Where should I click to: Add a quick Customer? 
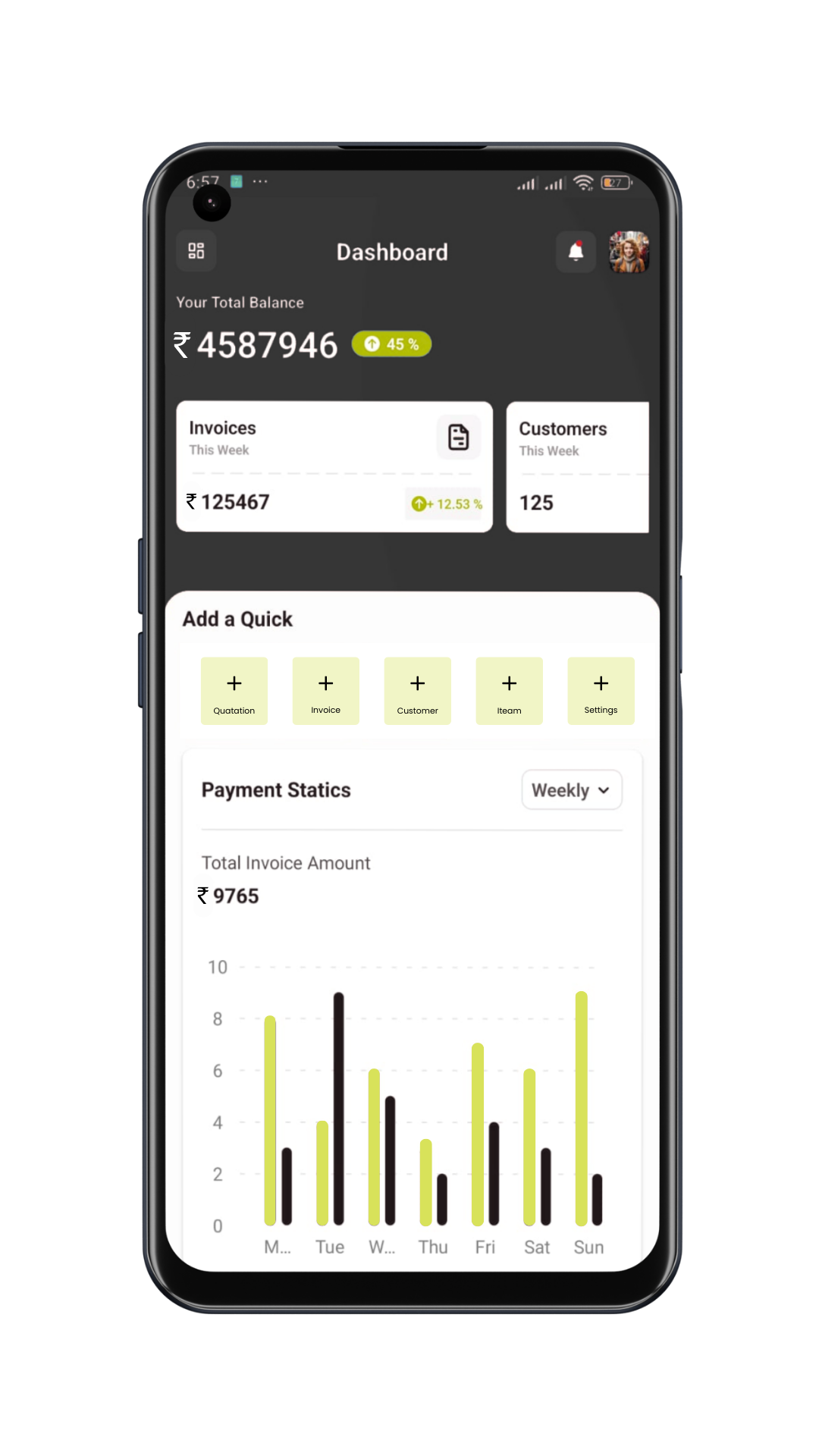[418, 691]
